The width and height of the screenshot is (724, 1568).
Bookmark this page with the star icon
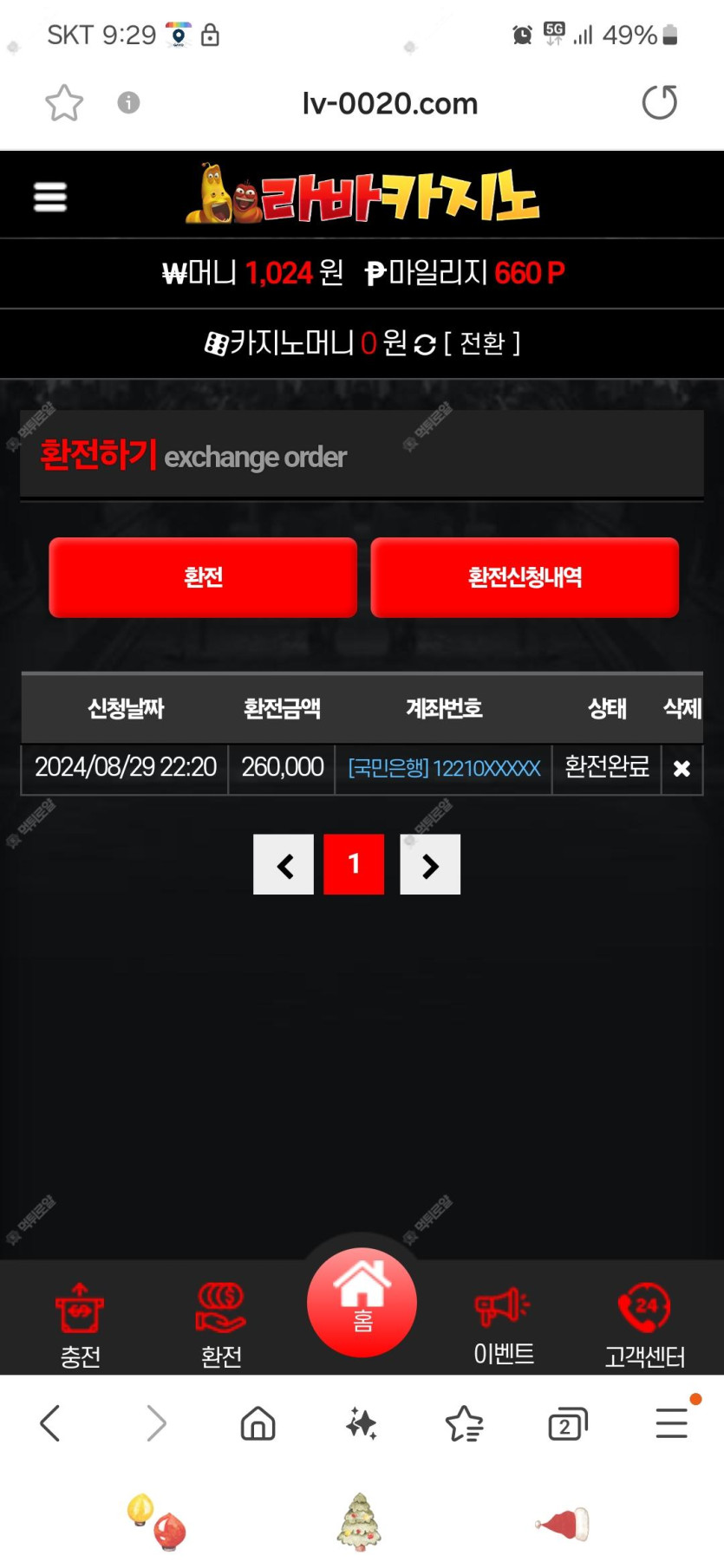tap(64, 103)
